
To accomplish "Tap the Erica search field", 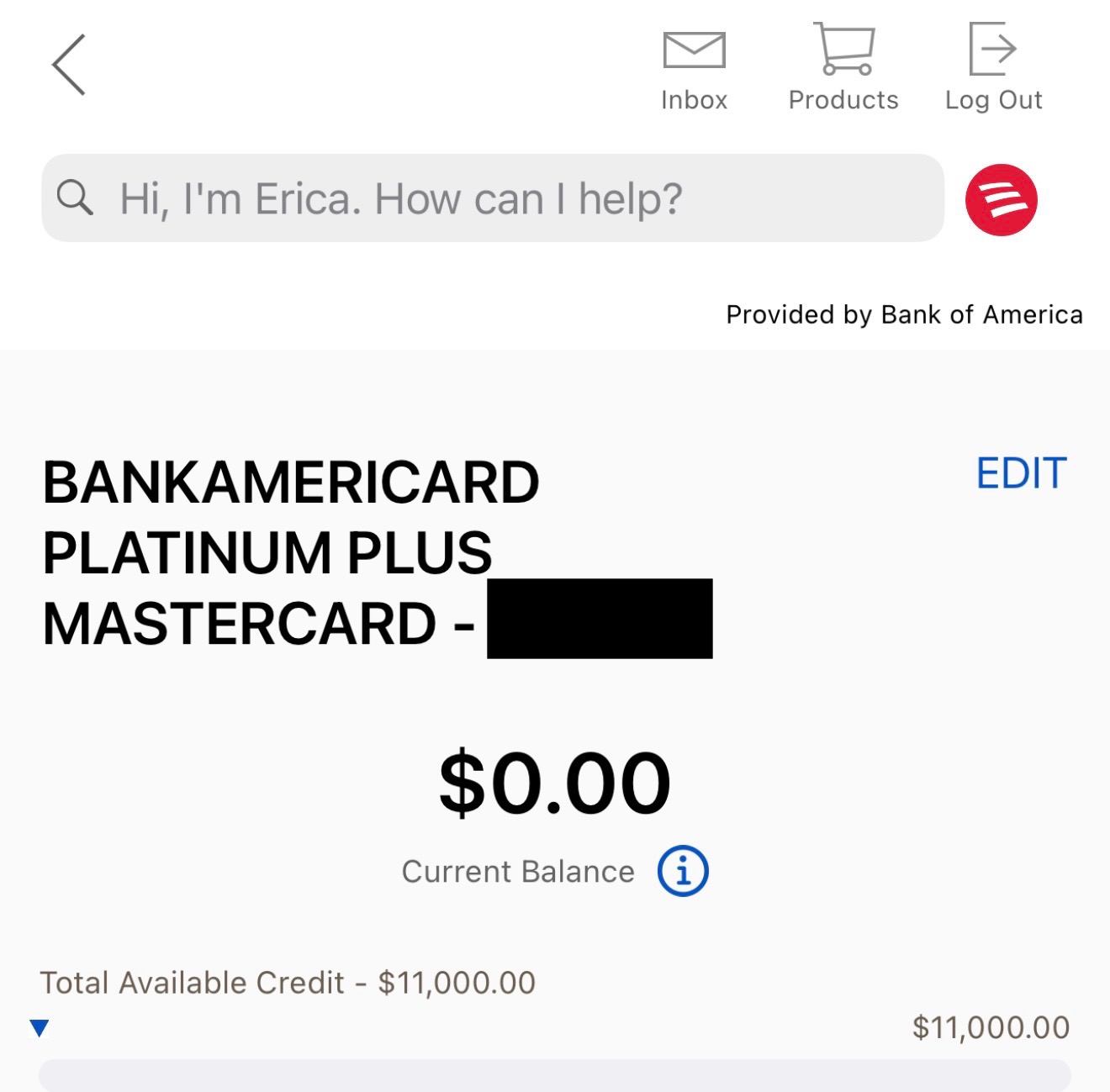I will (492, 198).
